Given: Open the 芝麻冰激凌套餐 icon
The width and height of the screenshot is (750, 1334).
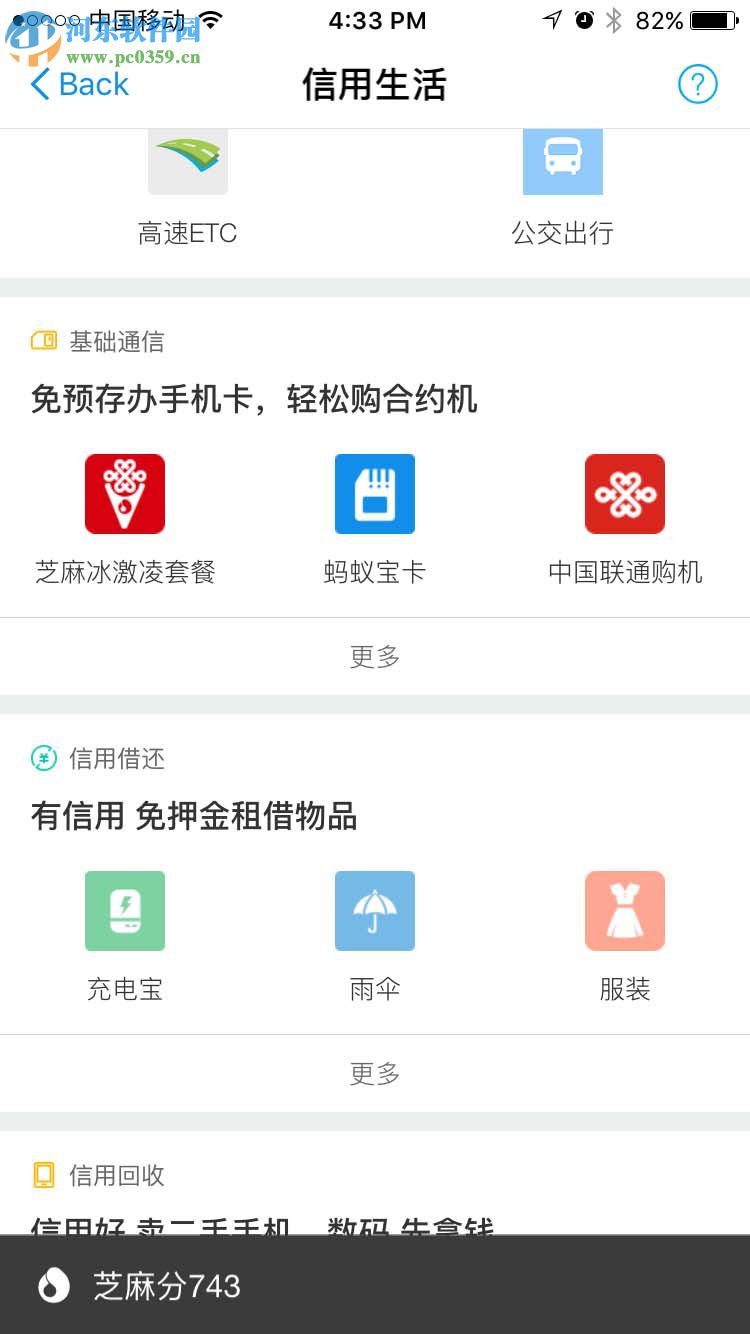Looking at the screenshot, I should pos(124,493).
